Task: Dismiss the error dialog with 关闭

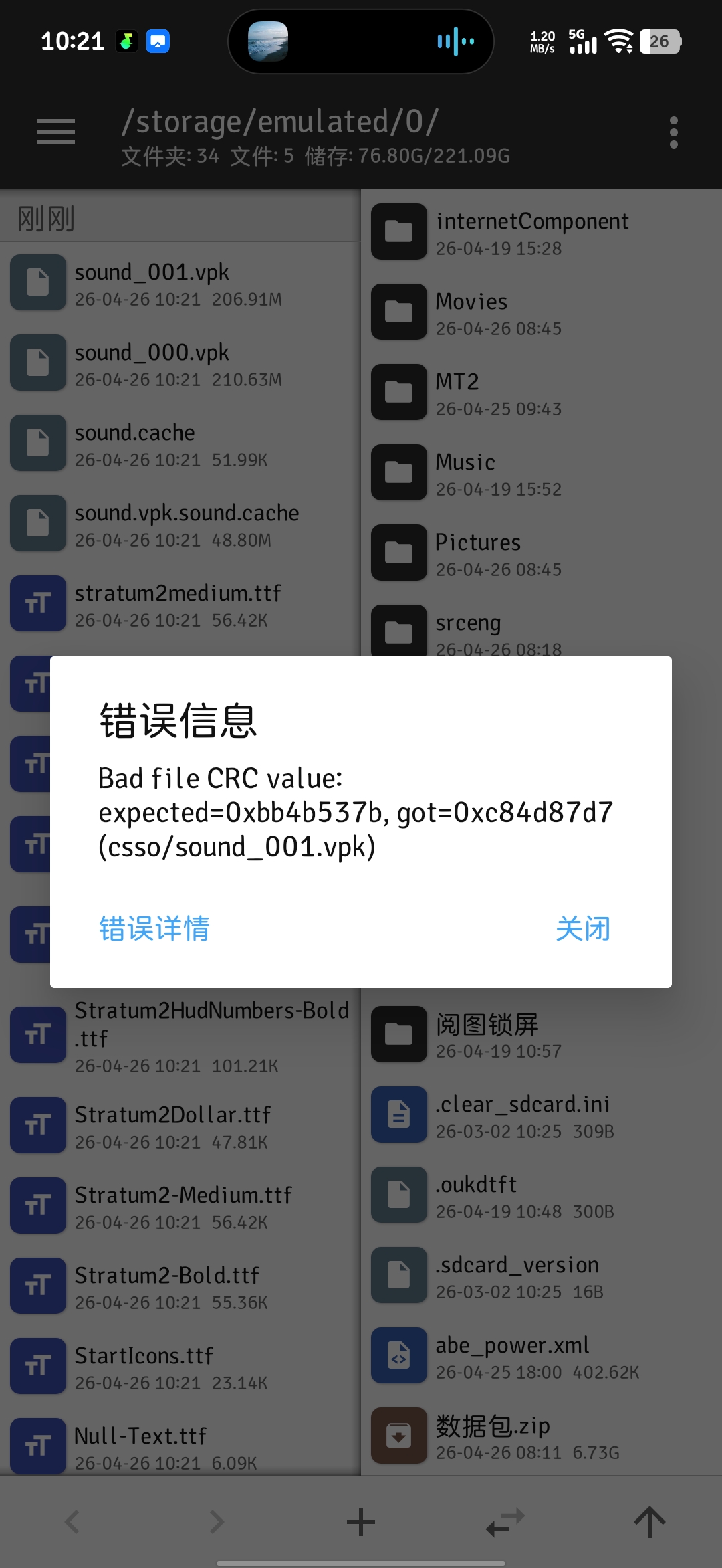Action: tap(583, 928)
